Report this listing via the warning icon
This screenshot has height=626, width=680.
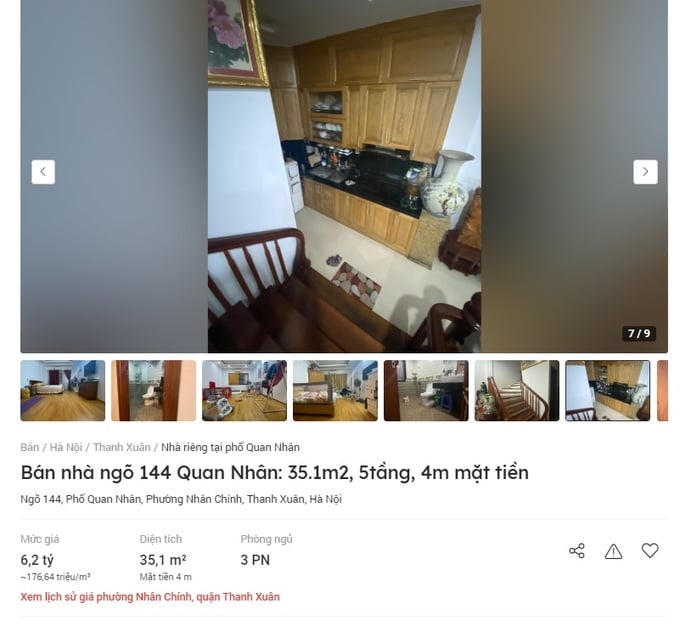(x=613, y=551)
